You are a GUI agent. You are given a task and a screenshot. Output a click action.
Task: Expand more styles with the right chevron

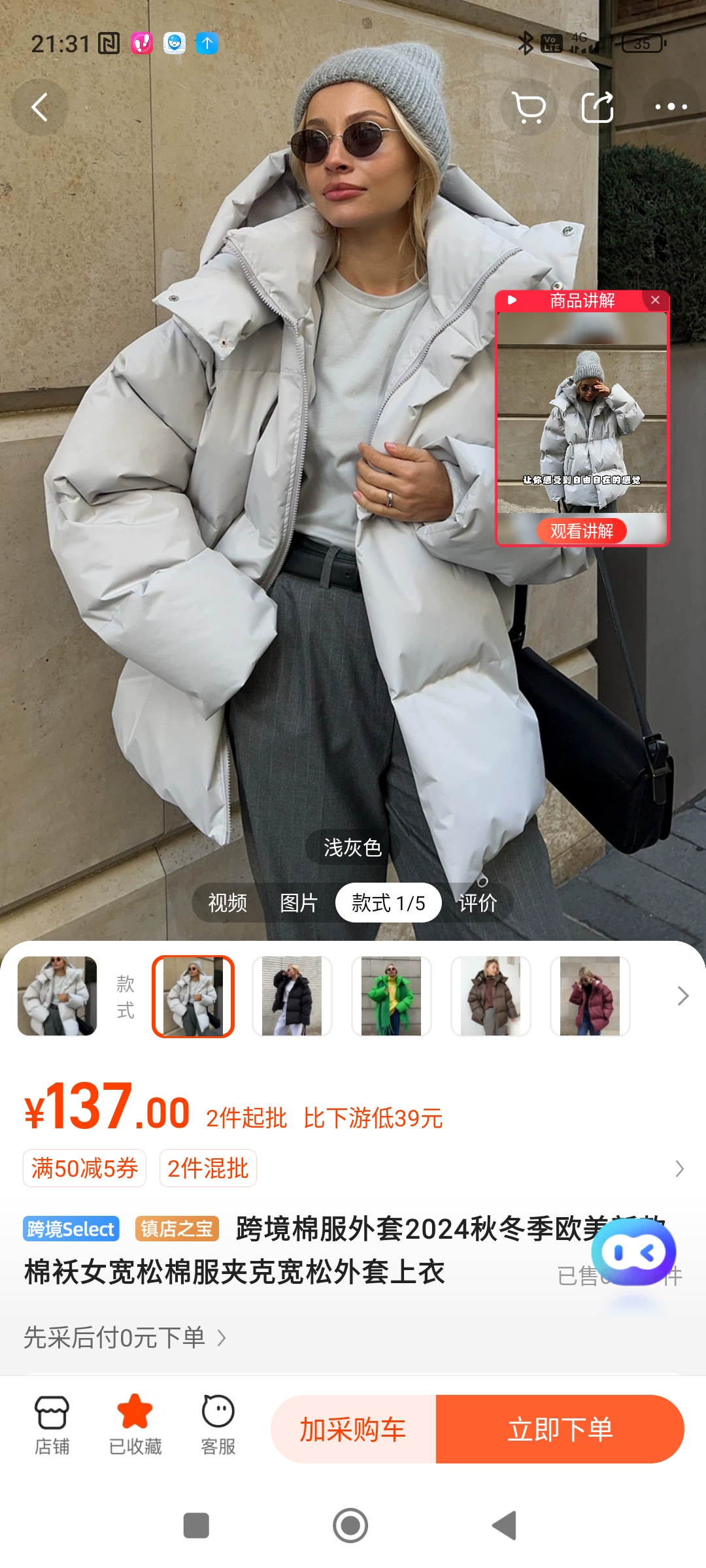[683, 996]
